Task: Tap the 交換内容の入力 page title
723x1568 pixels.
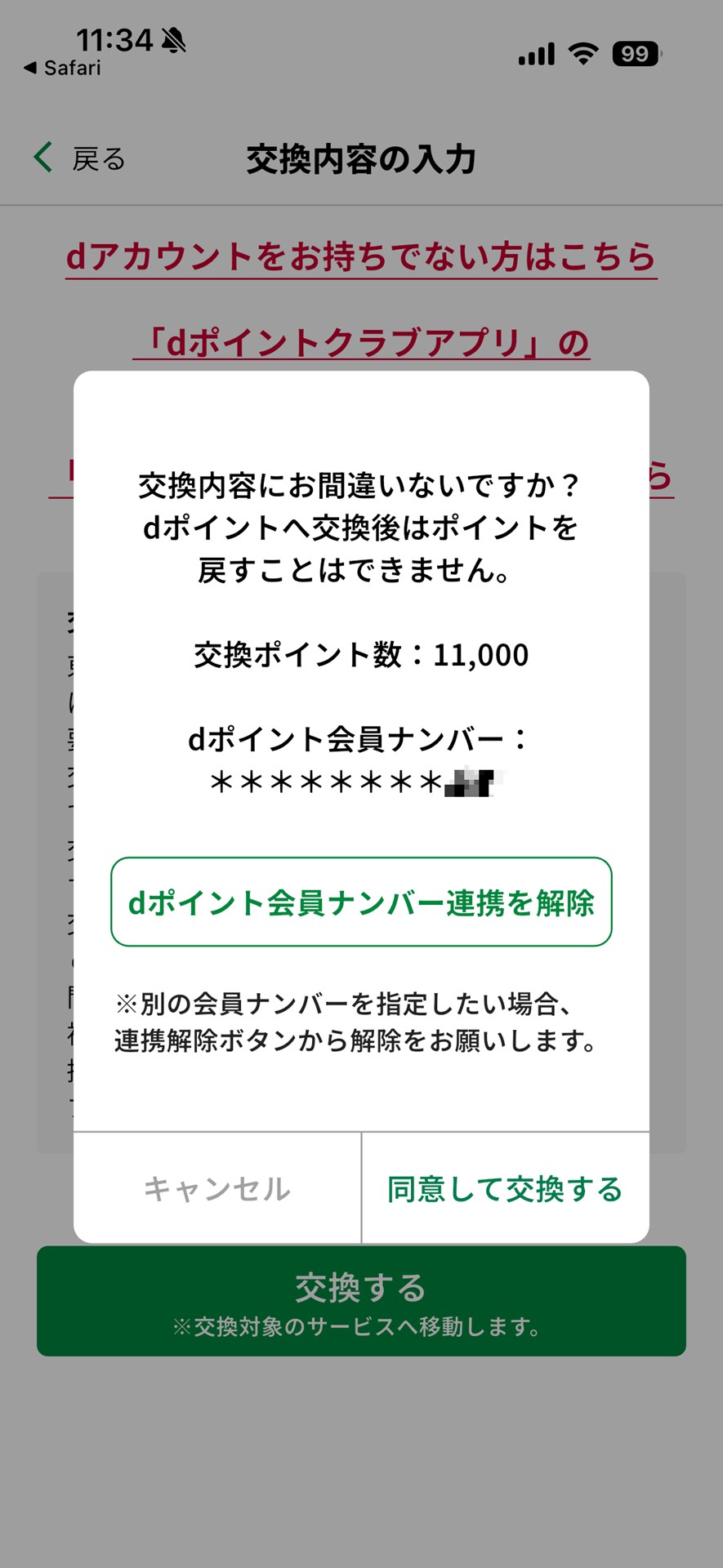Action: 362,158
